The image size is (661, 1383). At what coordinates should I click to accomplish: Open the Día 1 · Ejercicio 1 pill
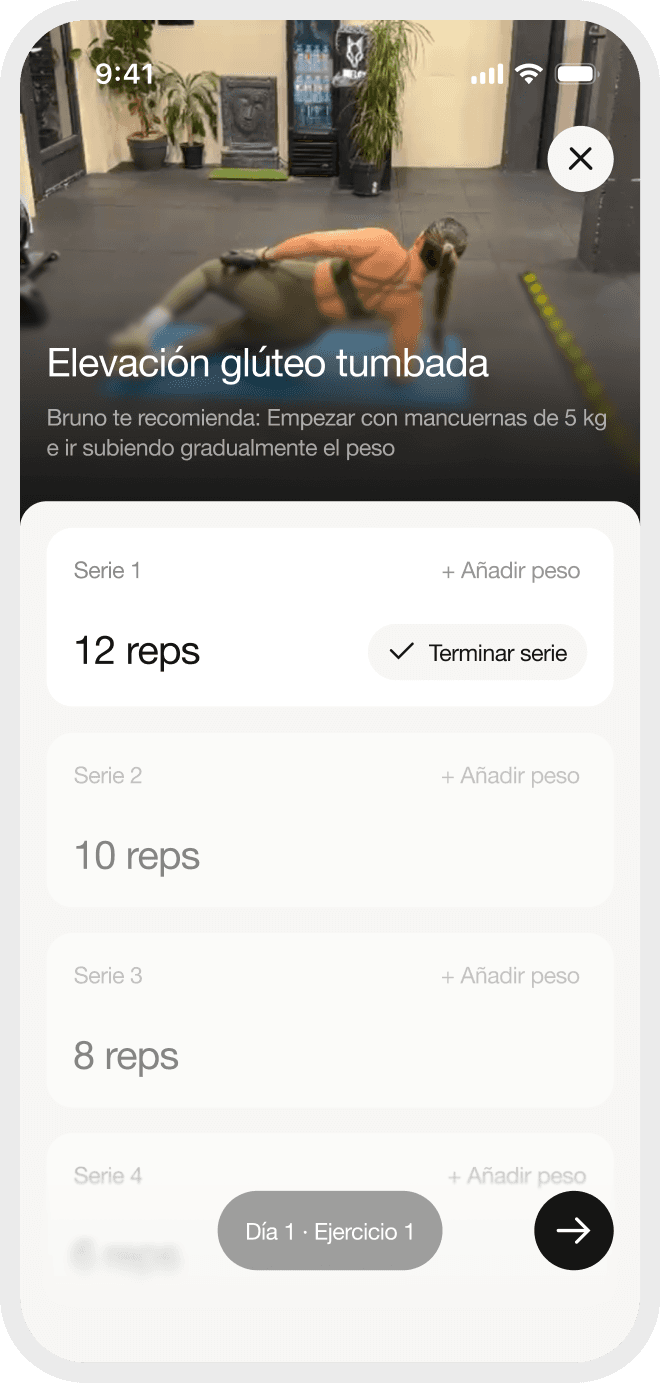tap(330, 1231)
